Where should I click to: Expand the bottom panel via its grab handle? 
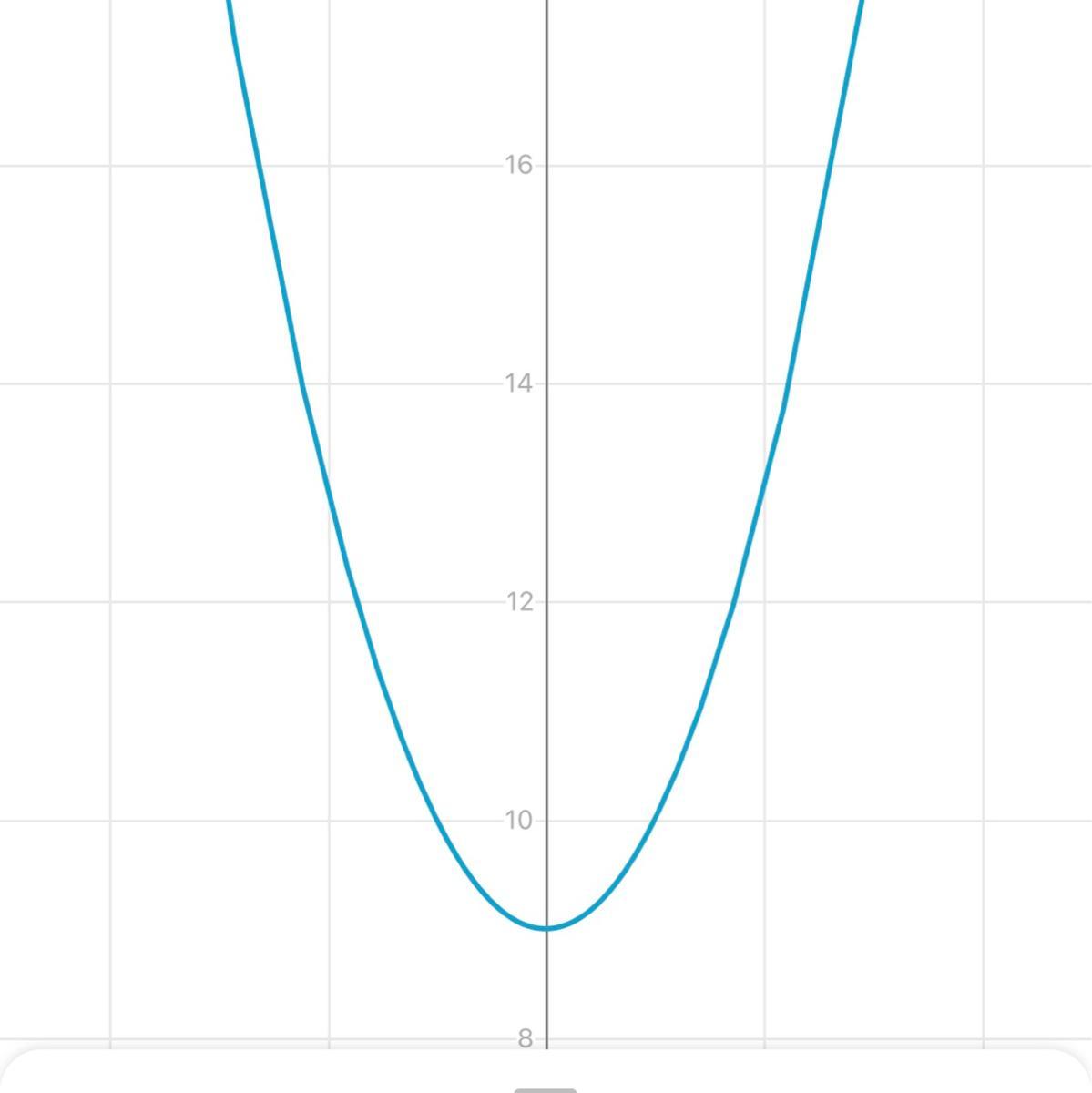pos(545,1088)
